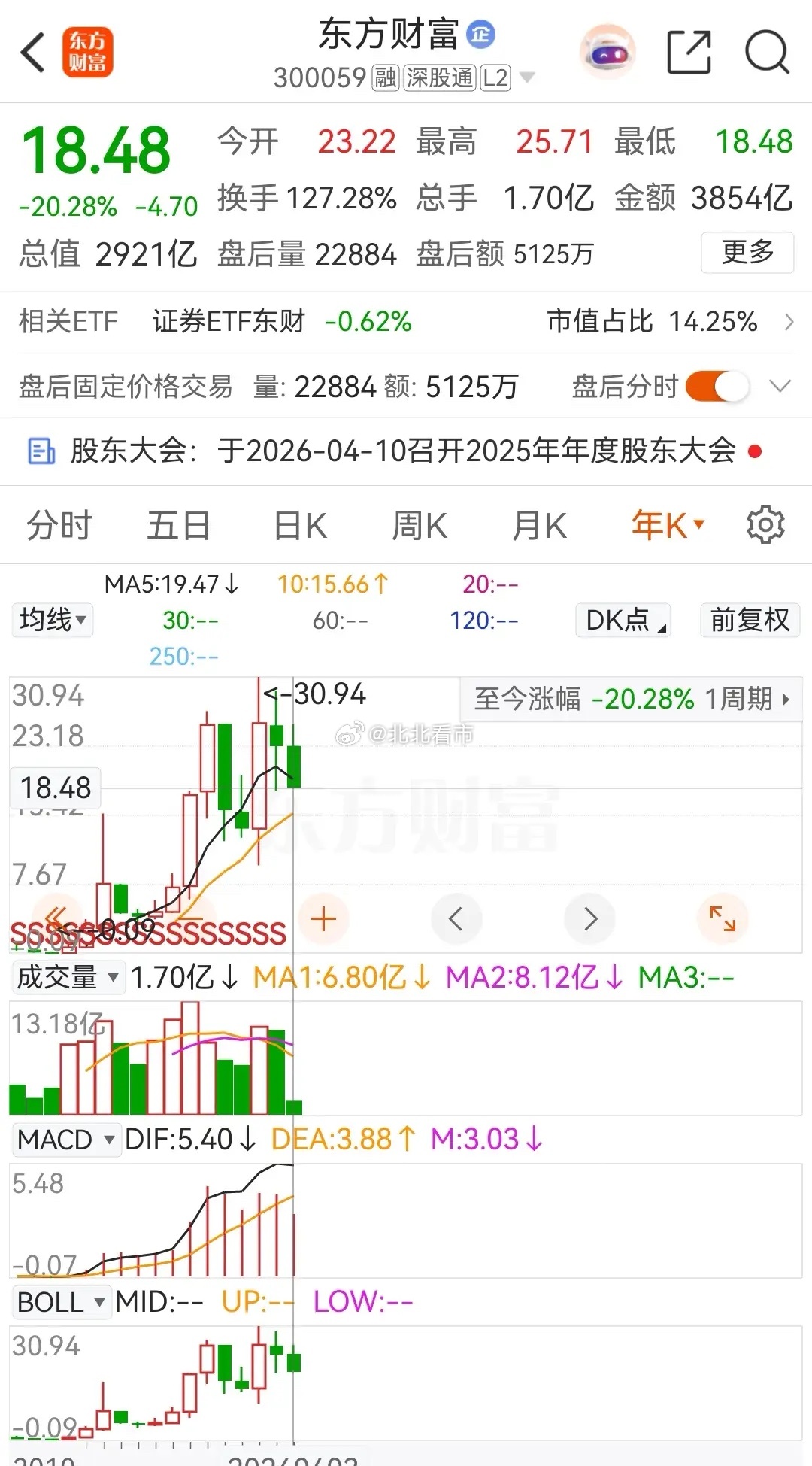
Task: Toggle the 盘后分时 switch off
Action: (717, 387)
